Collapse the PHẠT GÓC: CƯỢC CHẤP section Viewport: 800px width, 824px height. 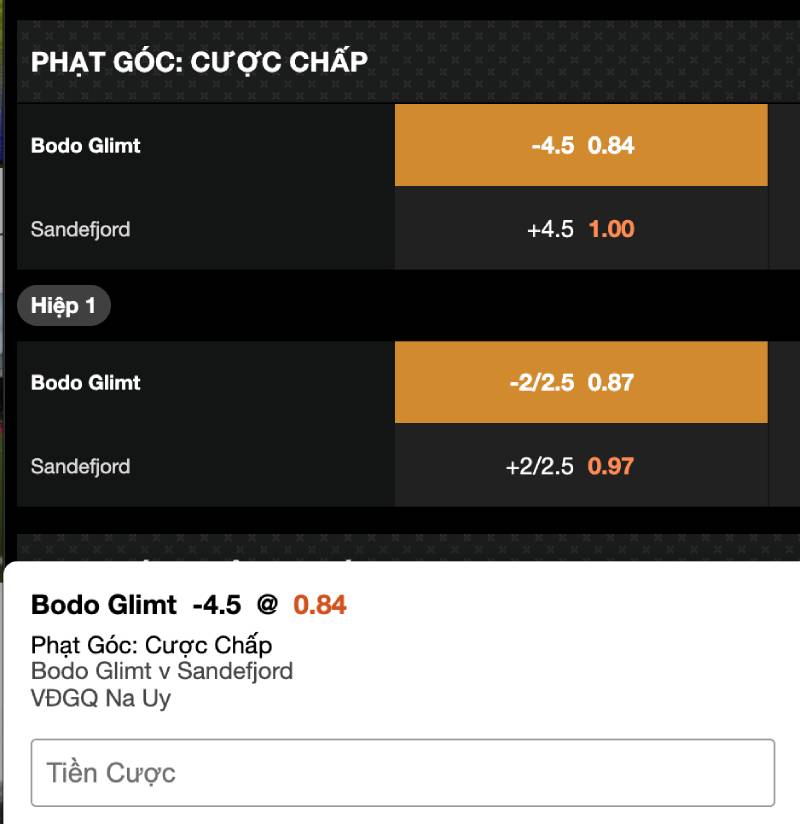(x=197, y=61)
